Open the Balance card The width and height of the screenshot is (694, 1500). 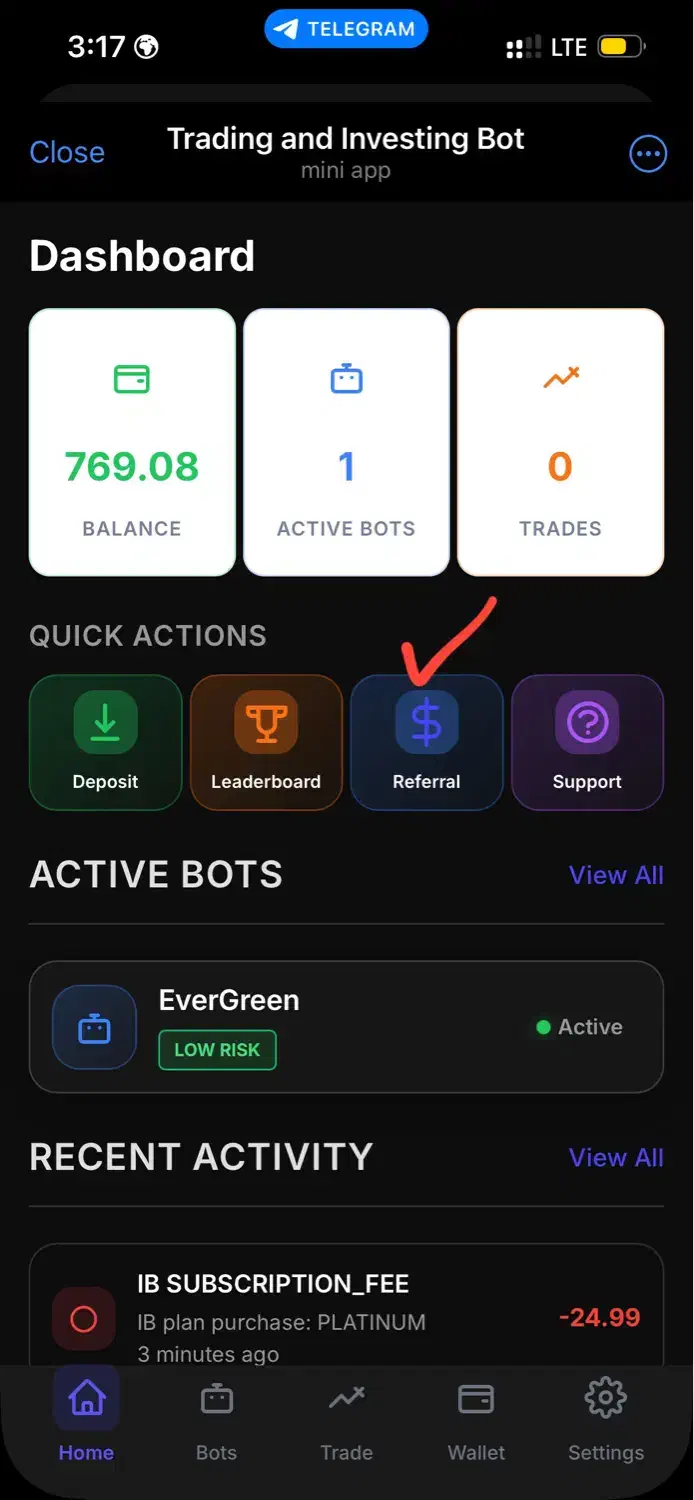(132, 442)
